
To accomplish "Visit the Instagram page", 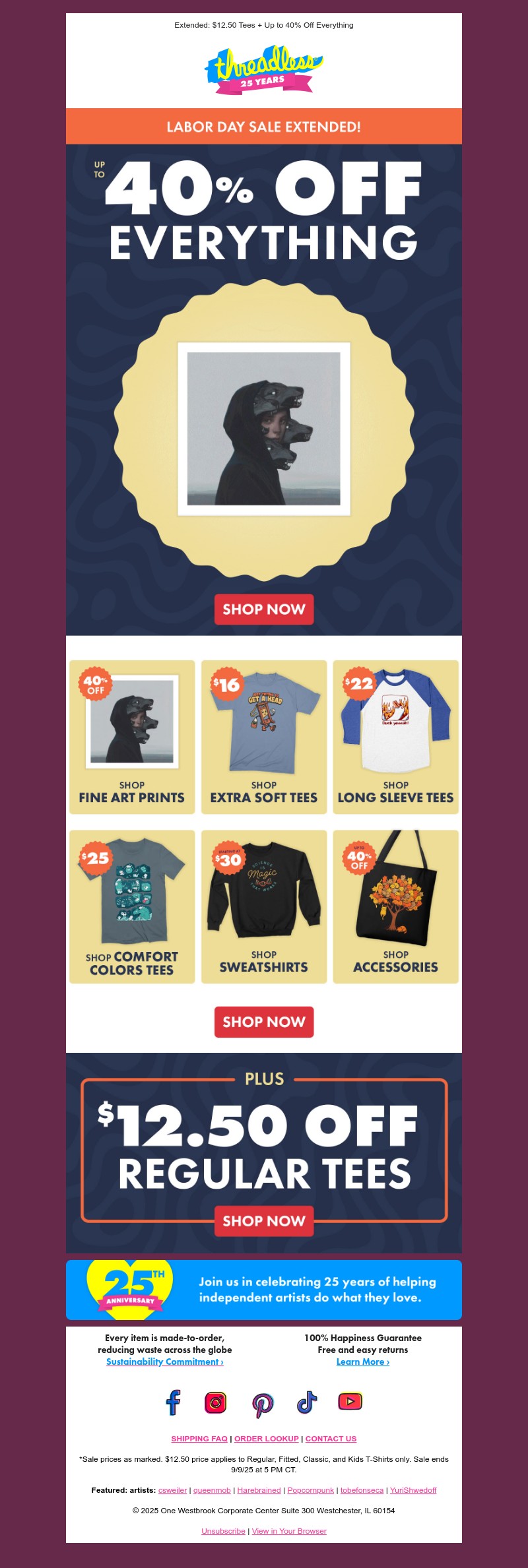I will 216,1402.
